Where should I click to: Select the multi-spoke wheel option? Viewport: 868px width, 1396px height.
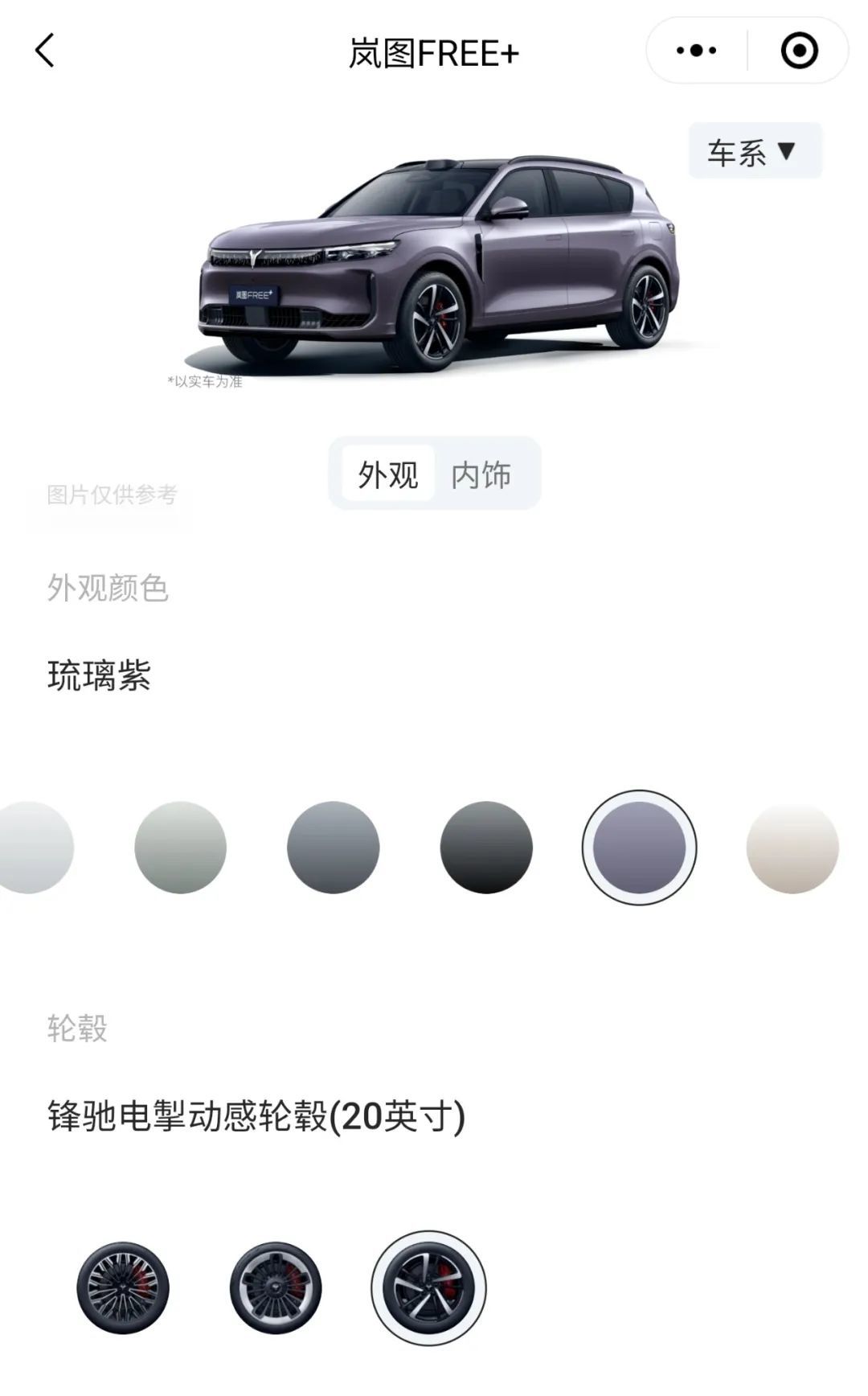click(x=123, y=1288)
